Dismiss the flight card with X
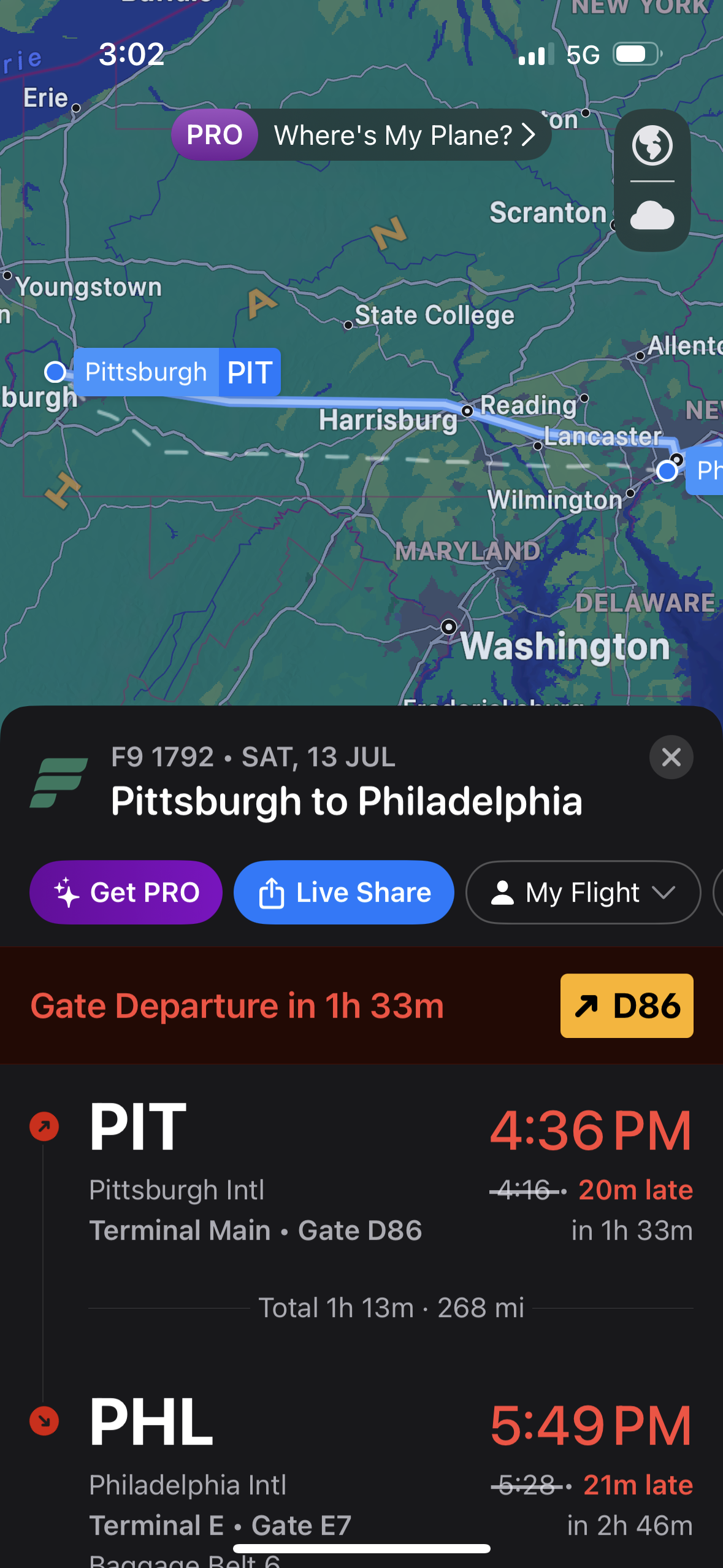This screenshot has width=723, height=1568. pos(671,757)
